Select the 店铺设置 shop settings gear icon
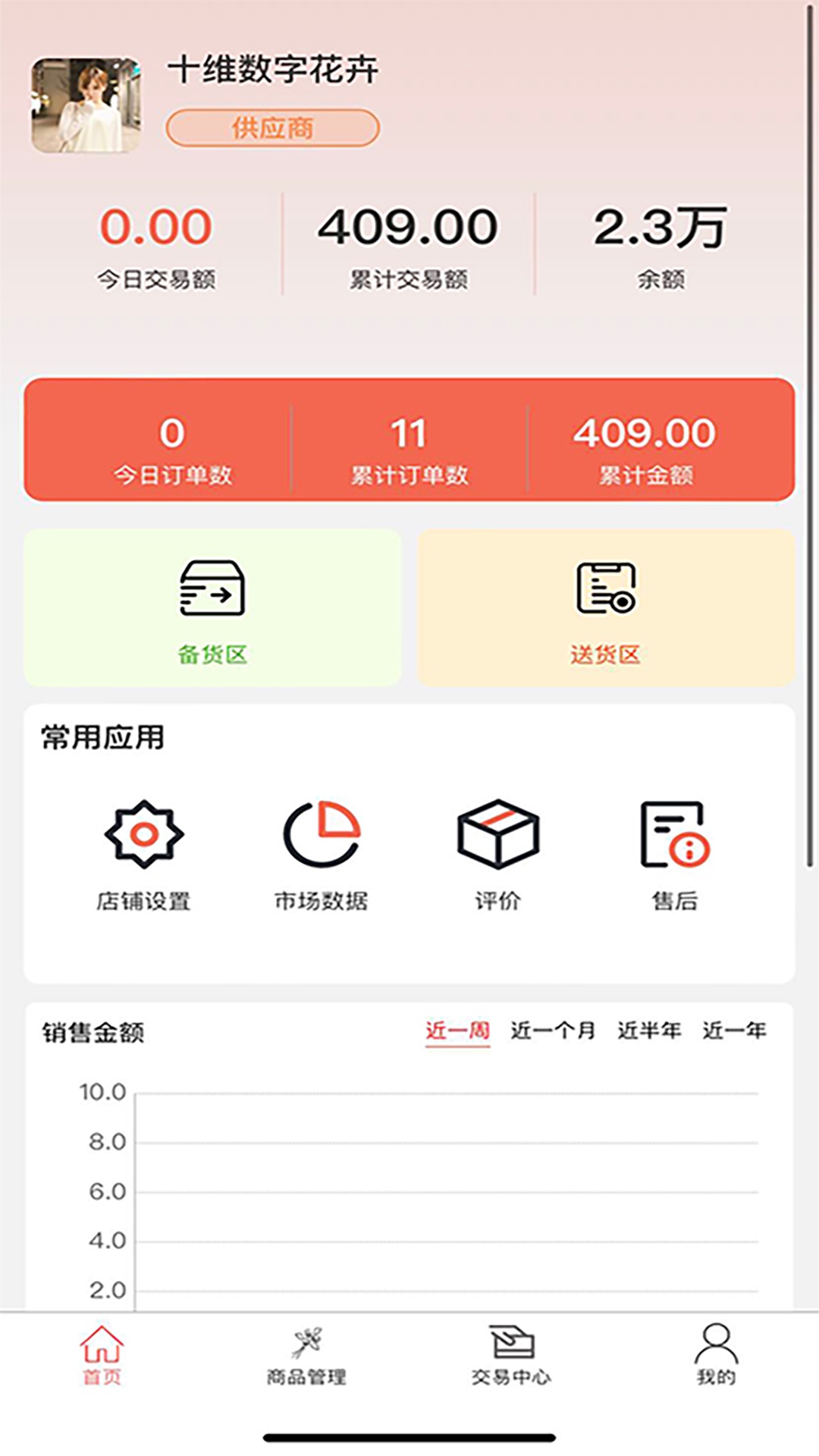 [x=144, y=834]
